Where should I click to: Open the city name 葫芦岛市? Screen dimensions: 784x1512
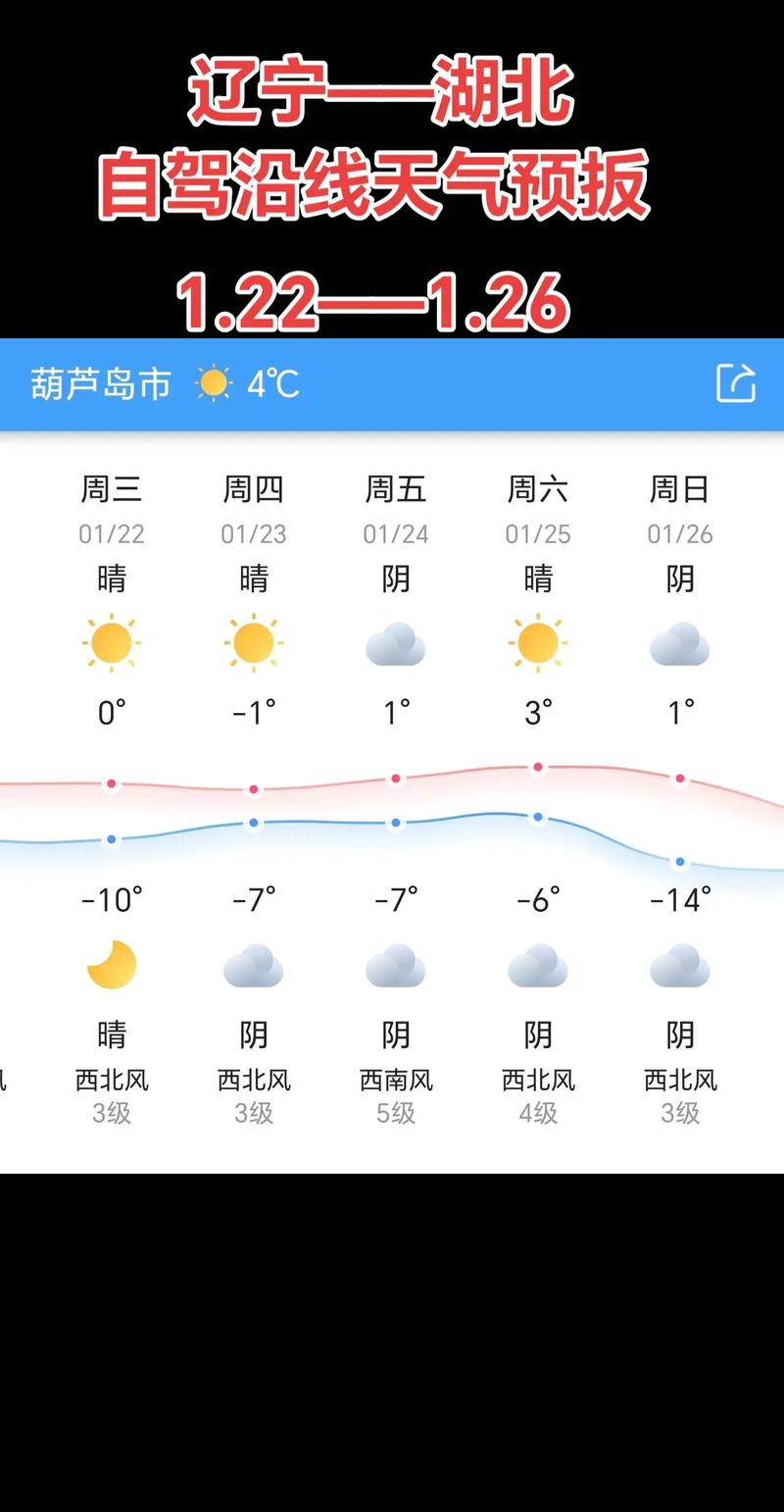[98, 382]
